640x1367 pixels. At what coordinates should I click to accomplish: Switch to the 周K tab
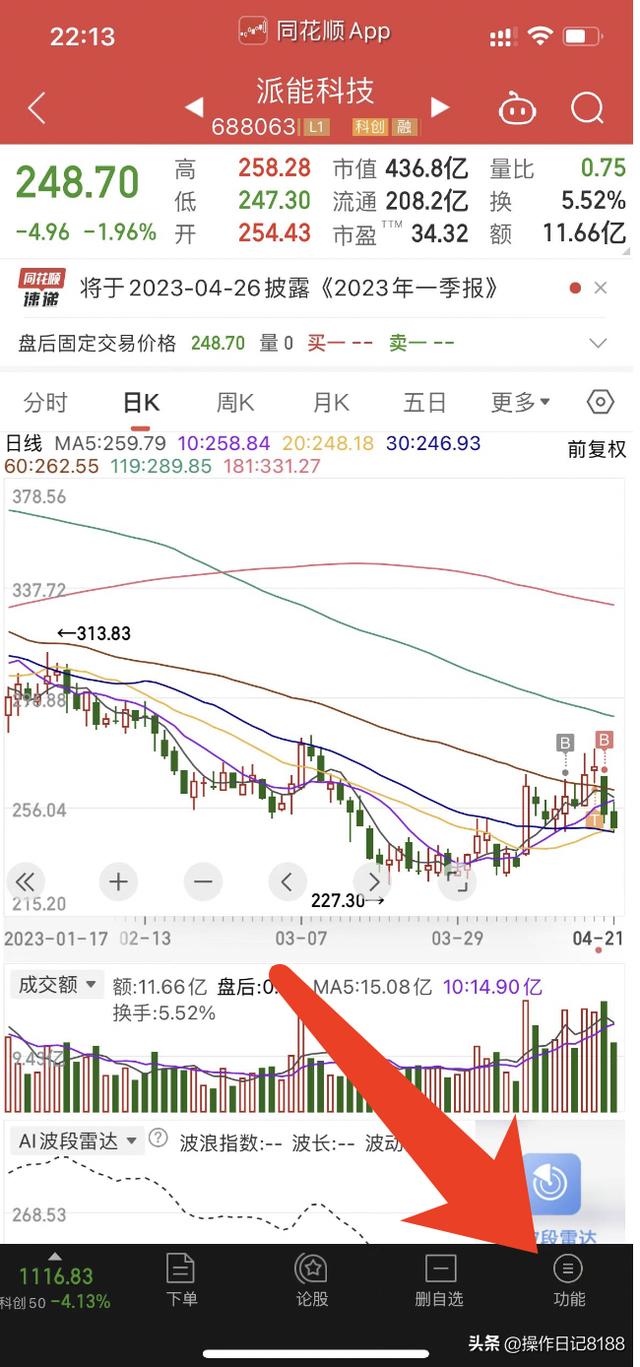point(235,403)
